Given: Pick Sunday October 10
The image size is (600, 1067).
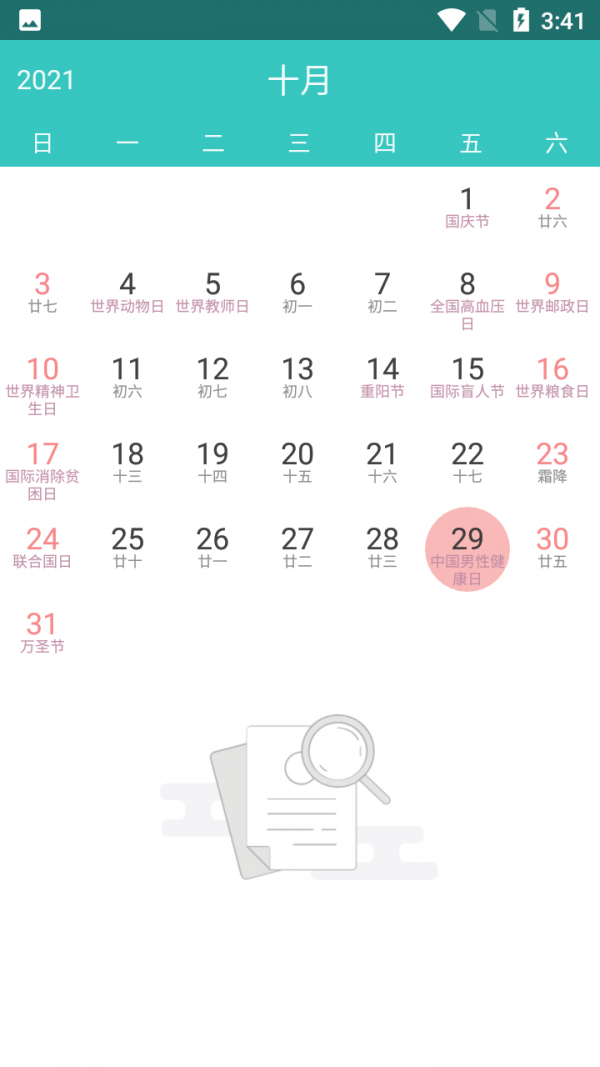Looking at the screenshot, I should (x=42, y=380).
